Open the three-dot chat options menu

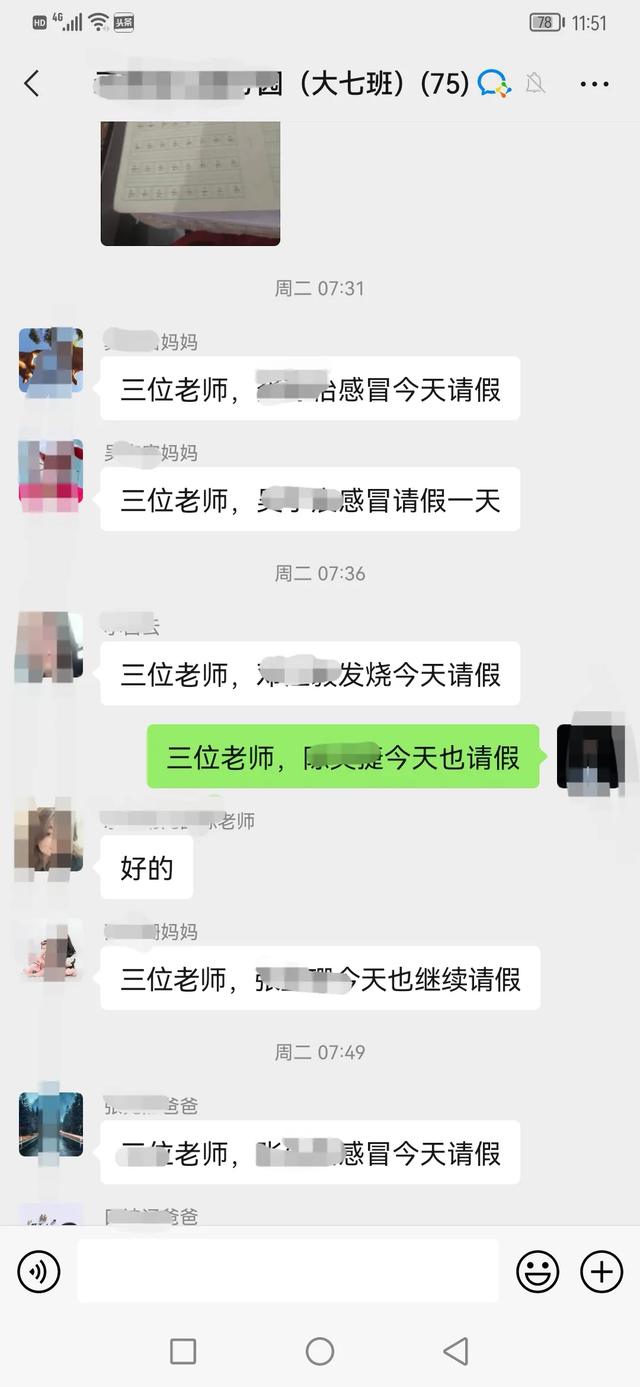point(594,84)
